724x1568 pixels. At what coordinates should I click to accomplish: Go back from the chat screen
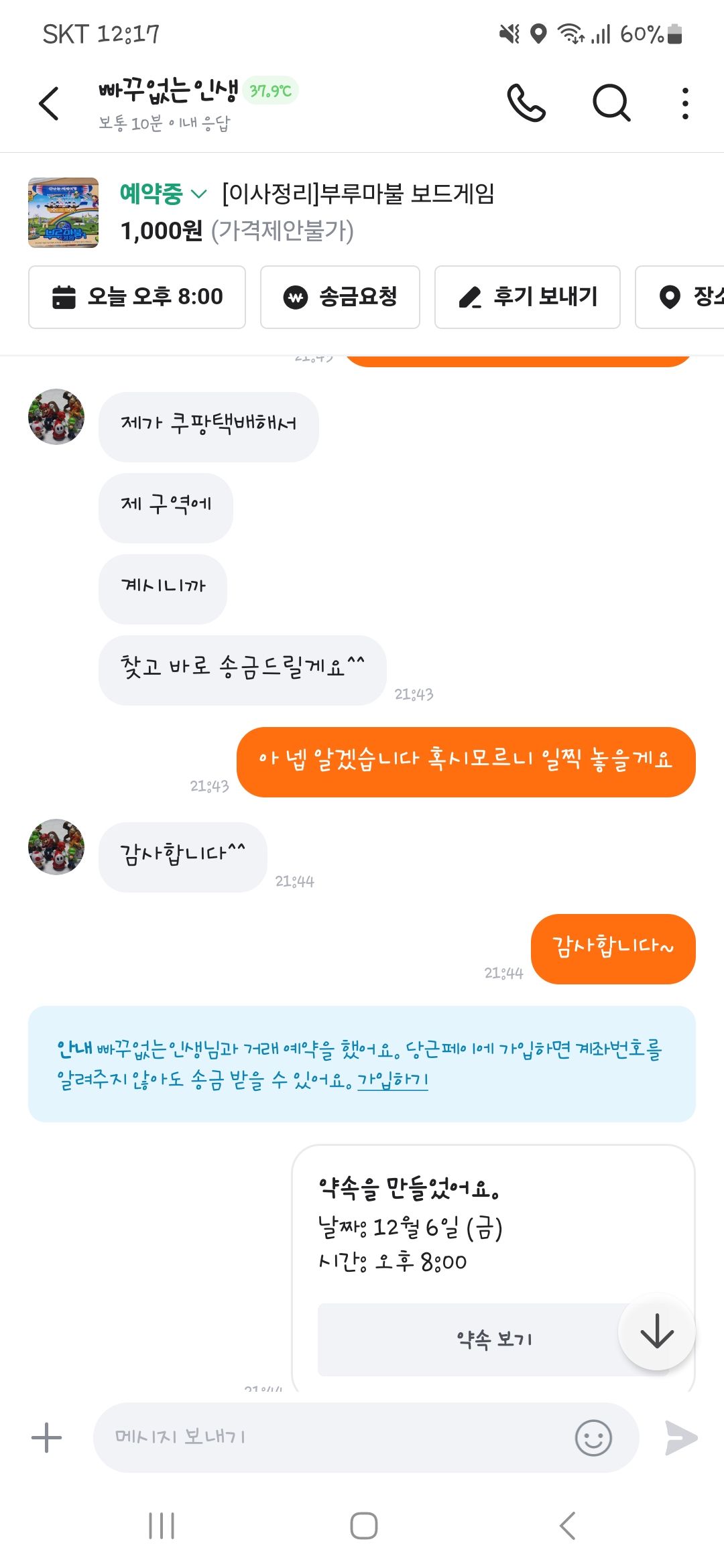point(49,103)
